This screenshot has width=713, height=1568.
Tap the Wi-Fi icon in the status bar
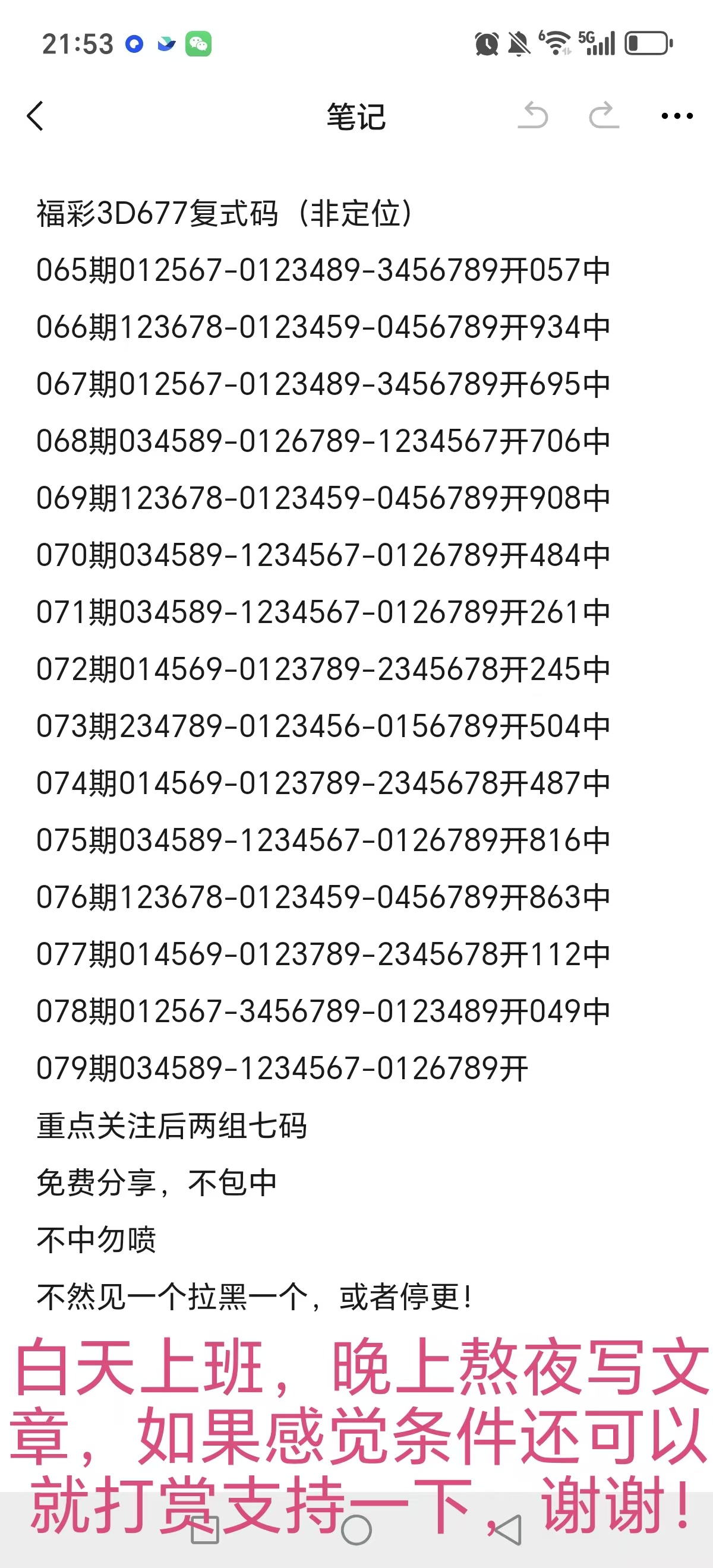556,43
